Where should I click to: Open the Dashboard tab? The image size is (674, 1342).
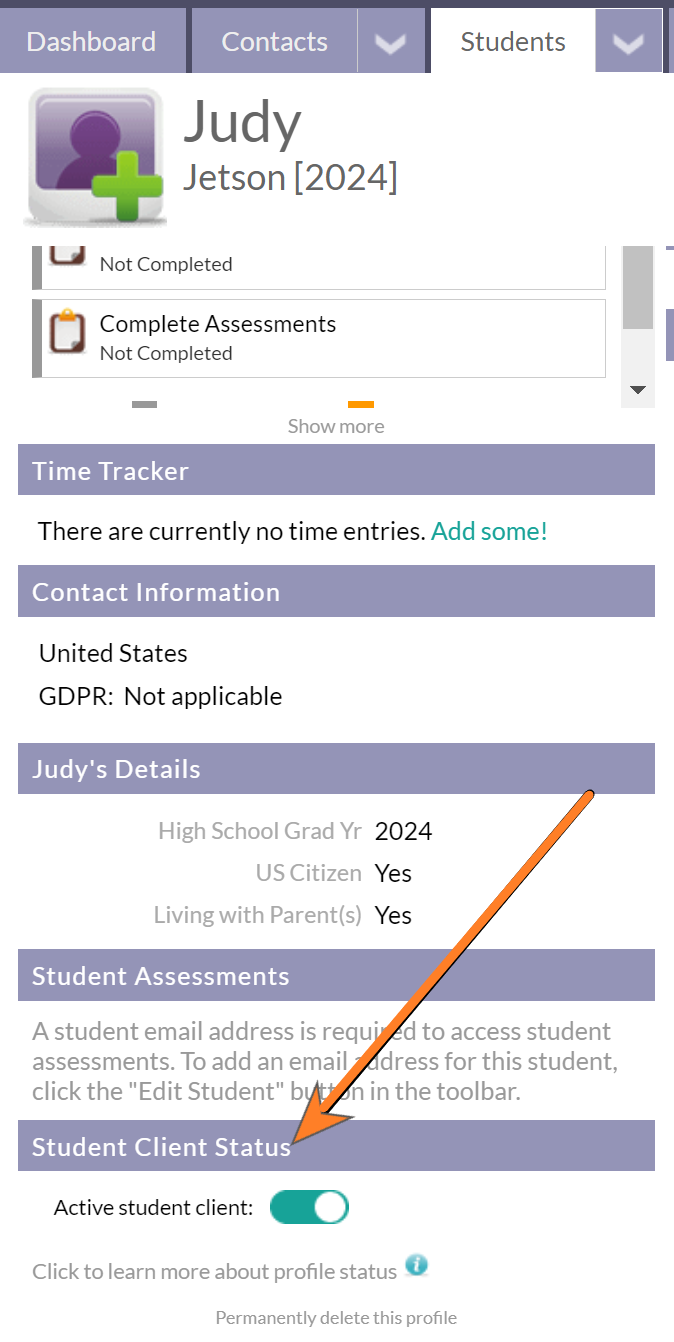[x=92, y=41]
